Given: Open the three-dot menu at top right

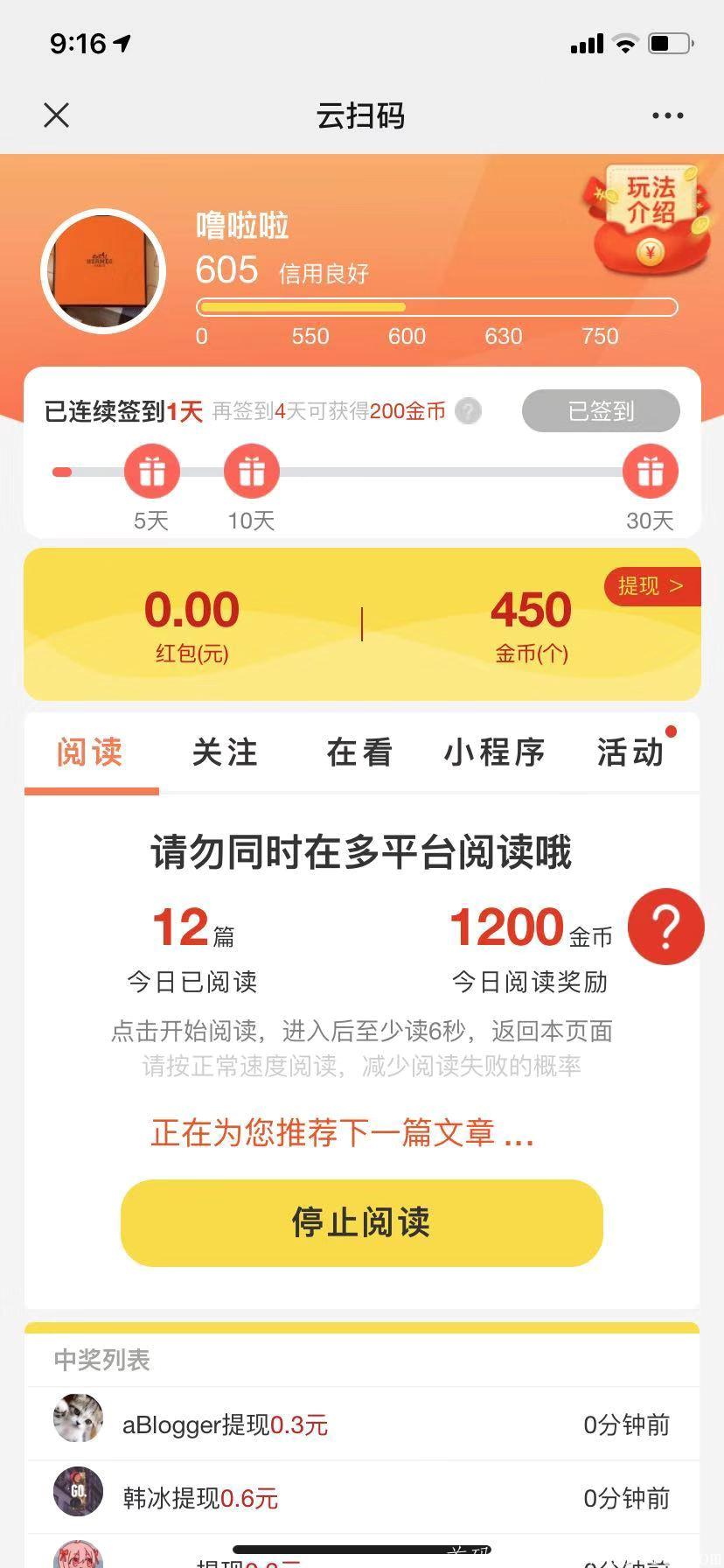Looking at the screenshot, I should click(666, 115).
